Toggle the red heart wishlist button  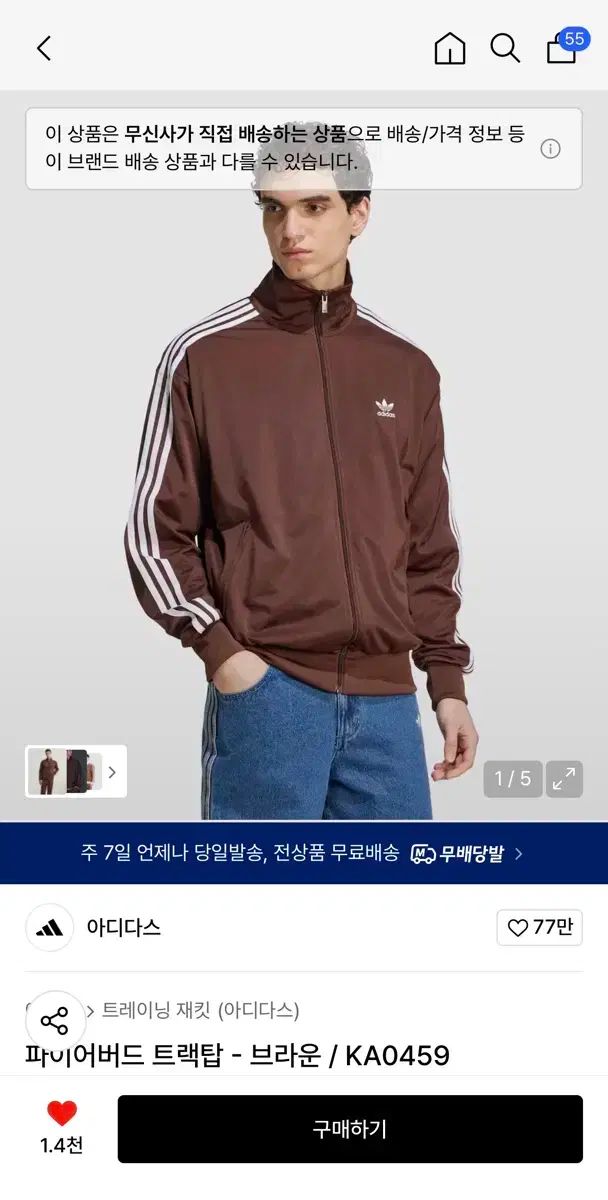tap(62, 1114)
